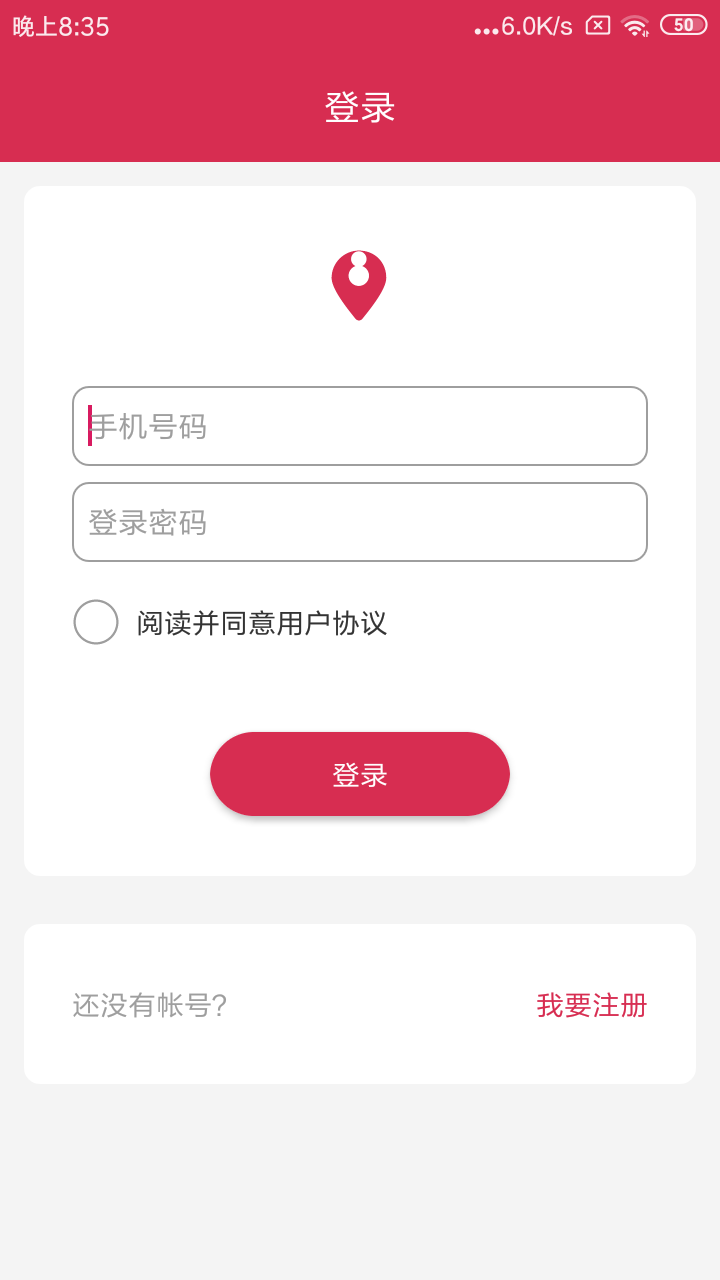Tap the no-SIM card status icon
The height and width of the screenshot is (1280, 720).
click(599, 26)
